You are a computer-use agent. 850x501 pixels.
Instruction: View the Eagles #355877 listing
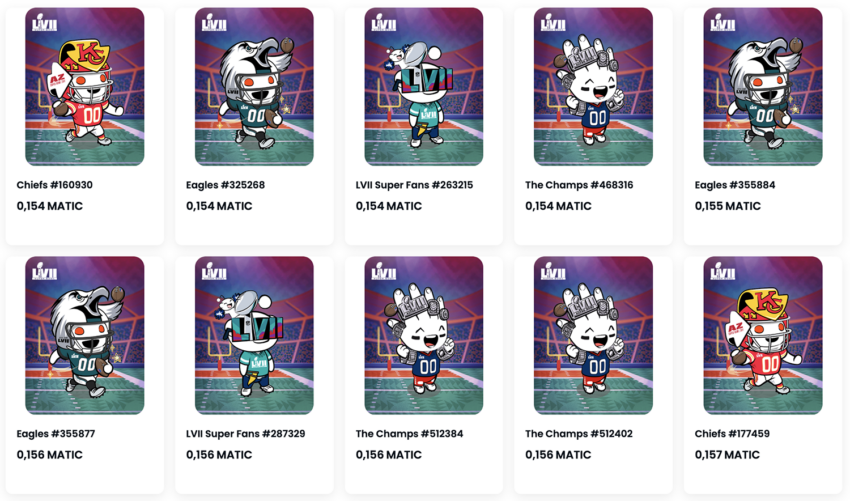tap(84, 336)
